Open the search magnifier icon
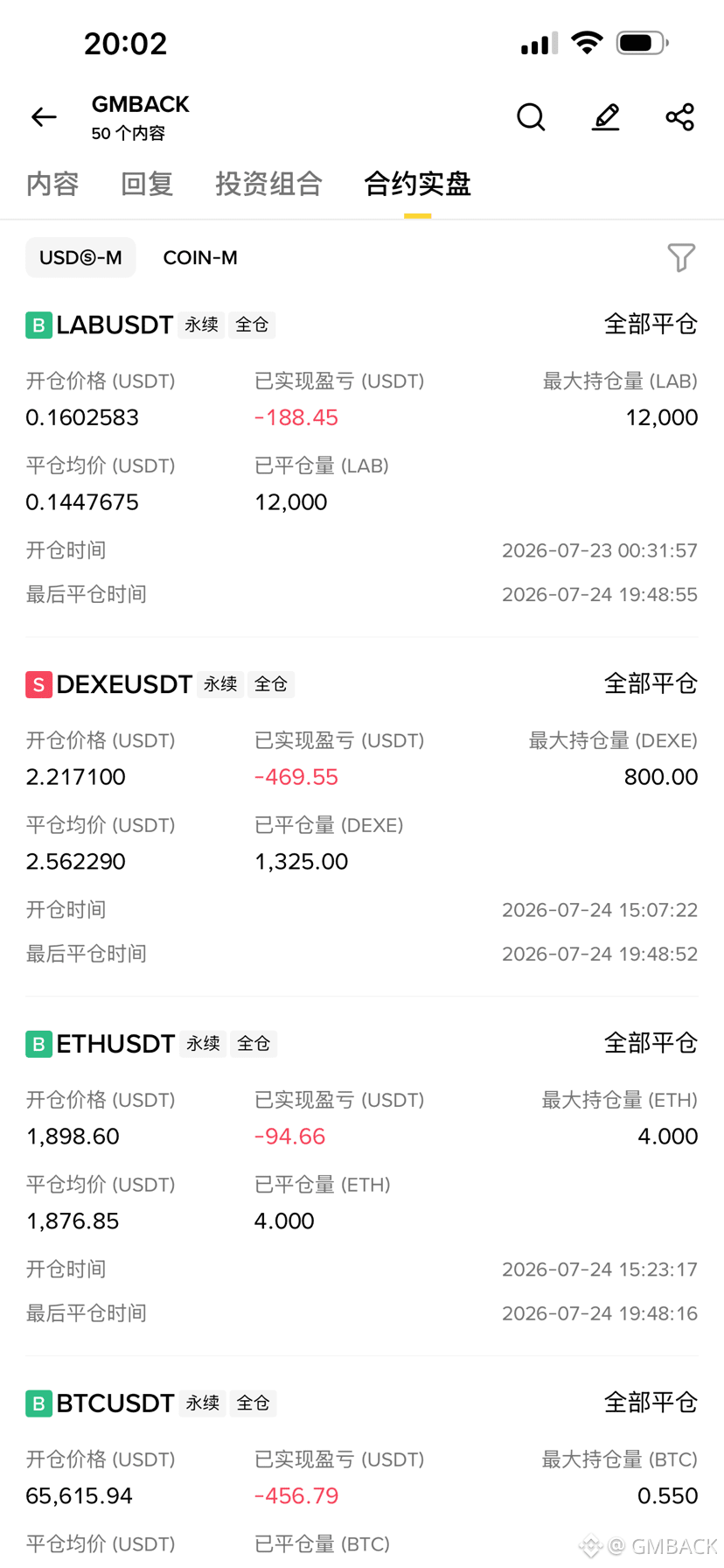The width and height of the screenshot is (724, 1568). [x=531, y=117]
